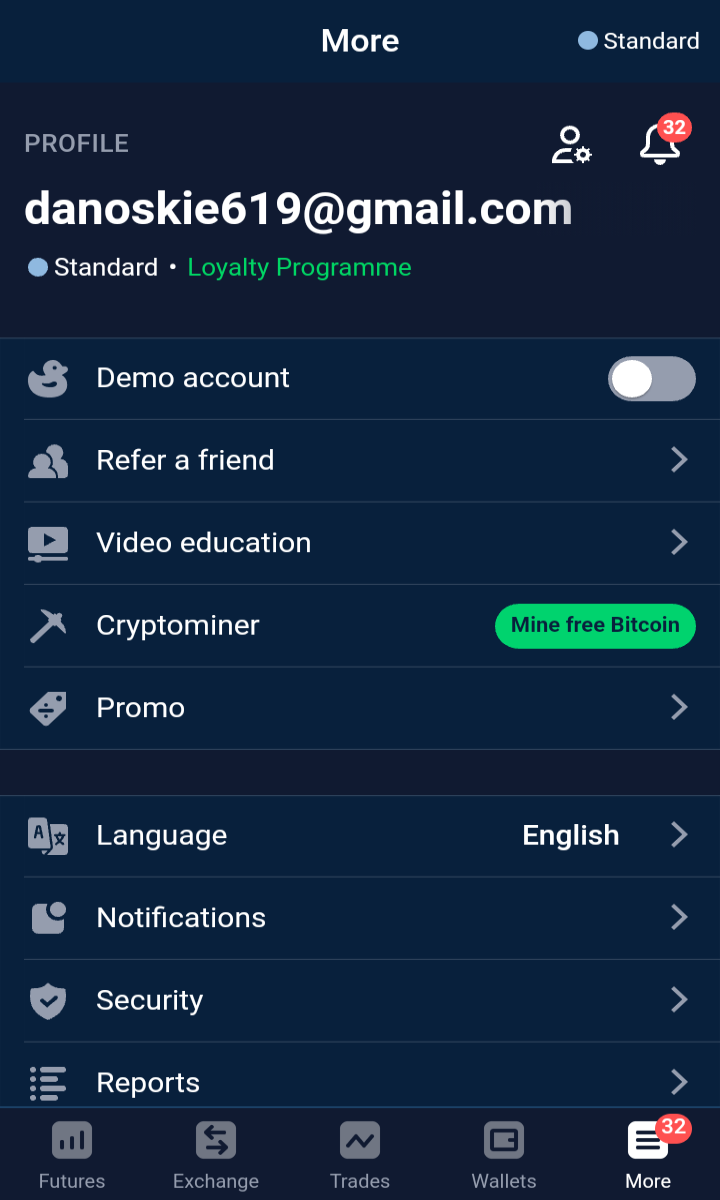
Task: Open profile settings icon
Action: tap(571, 144)
